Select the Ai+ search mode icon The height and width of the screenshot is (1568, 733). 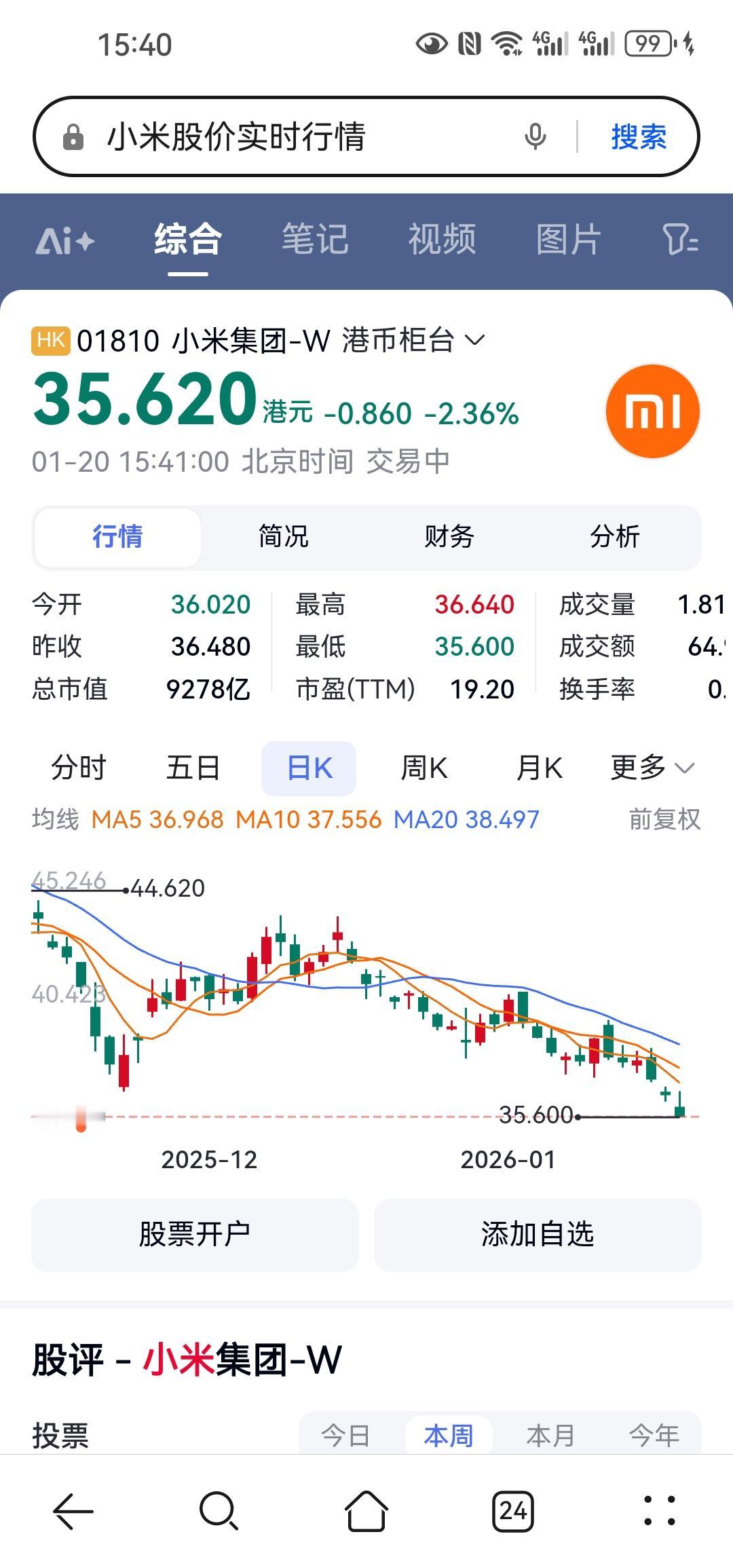(x=66, y=241)
